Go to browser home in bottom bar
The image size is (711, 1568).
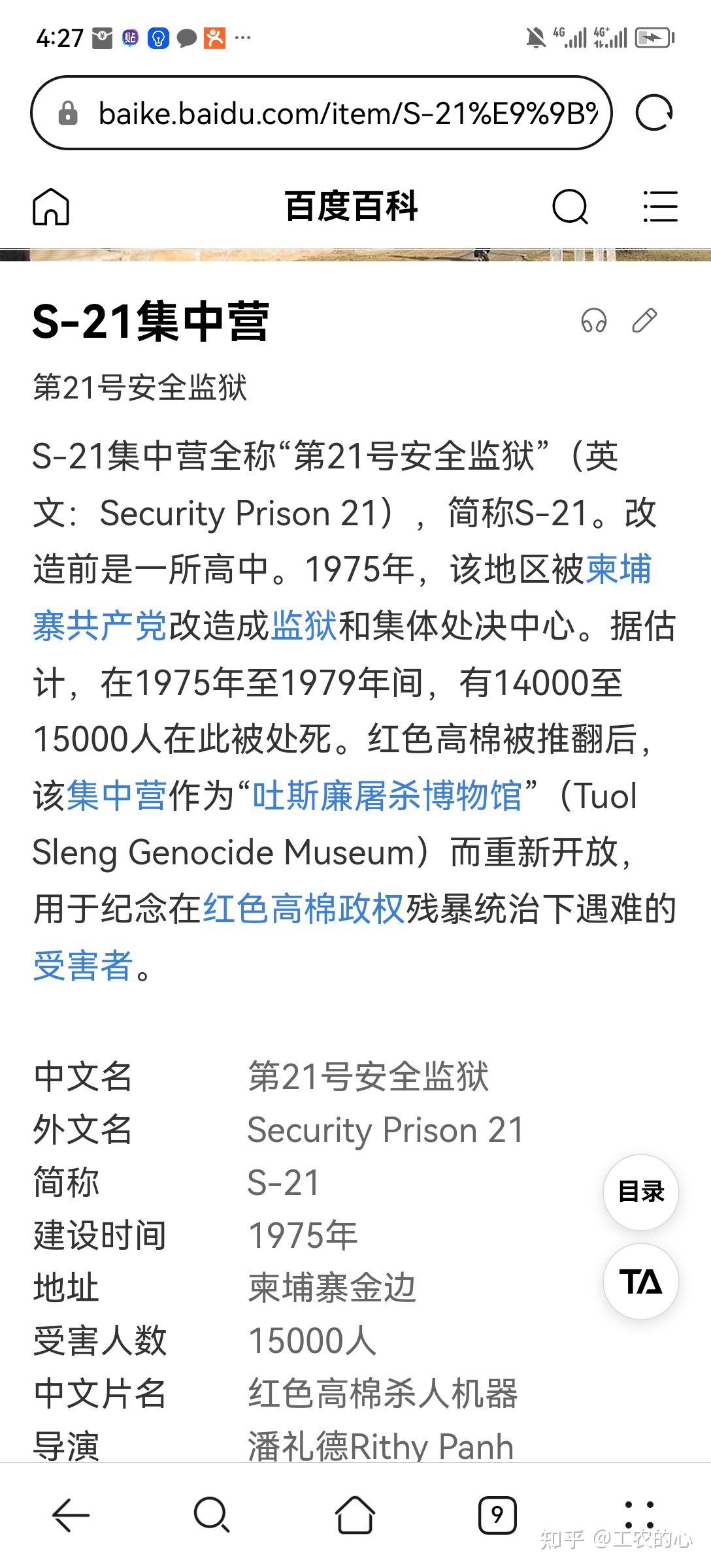coord(355,1514)
